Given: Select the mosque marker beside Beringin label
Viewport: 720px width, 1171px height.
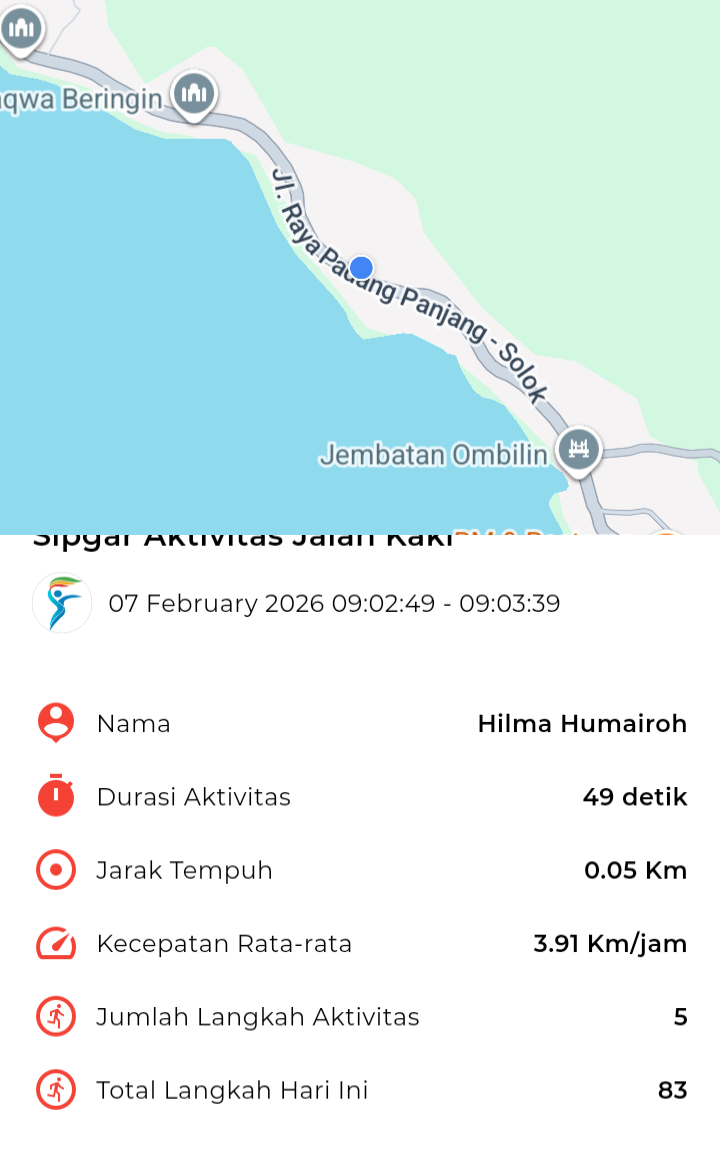Looking at the screenshot, I should click(x=194, y=94).
